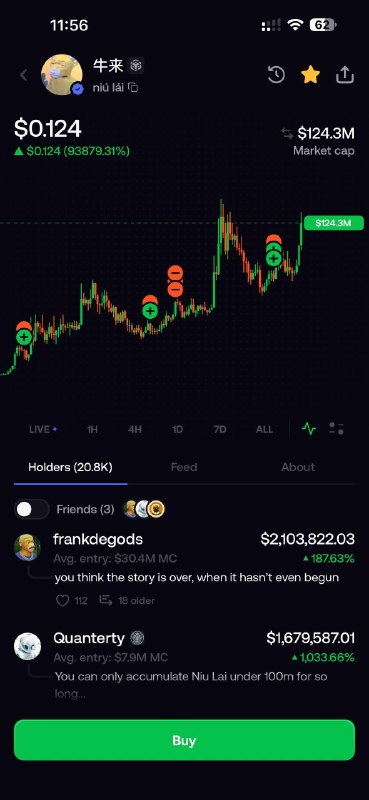The height and width of the screenshot is (800, 369).
Task: Switch the chart to 7D
Action: [220, 430]
